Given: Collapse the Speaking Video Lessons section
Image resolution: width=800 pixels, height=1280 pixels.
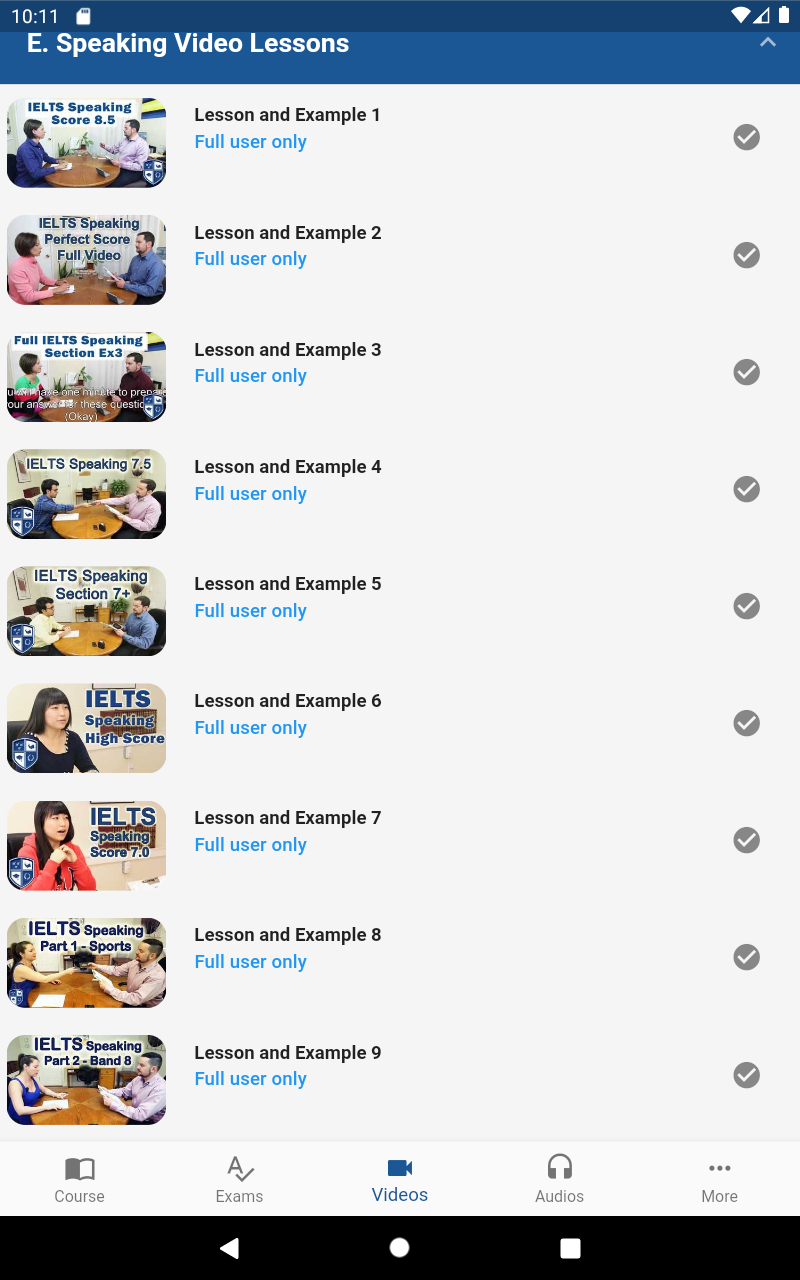Looking at the screenshot, I should click(x=767, y=43).
